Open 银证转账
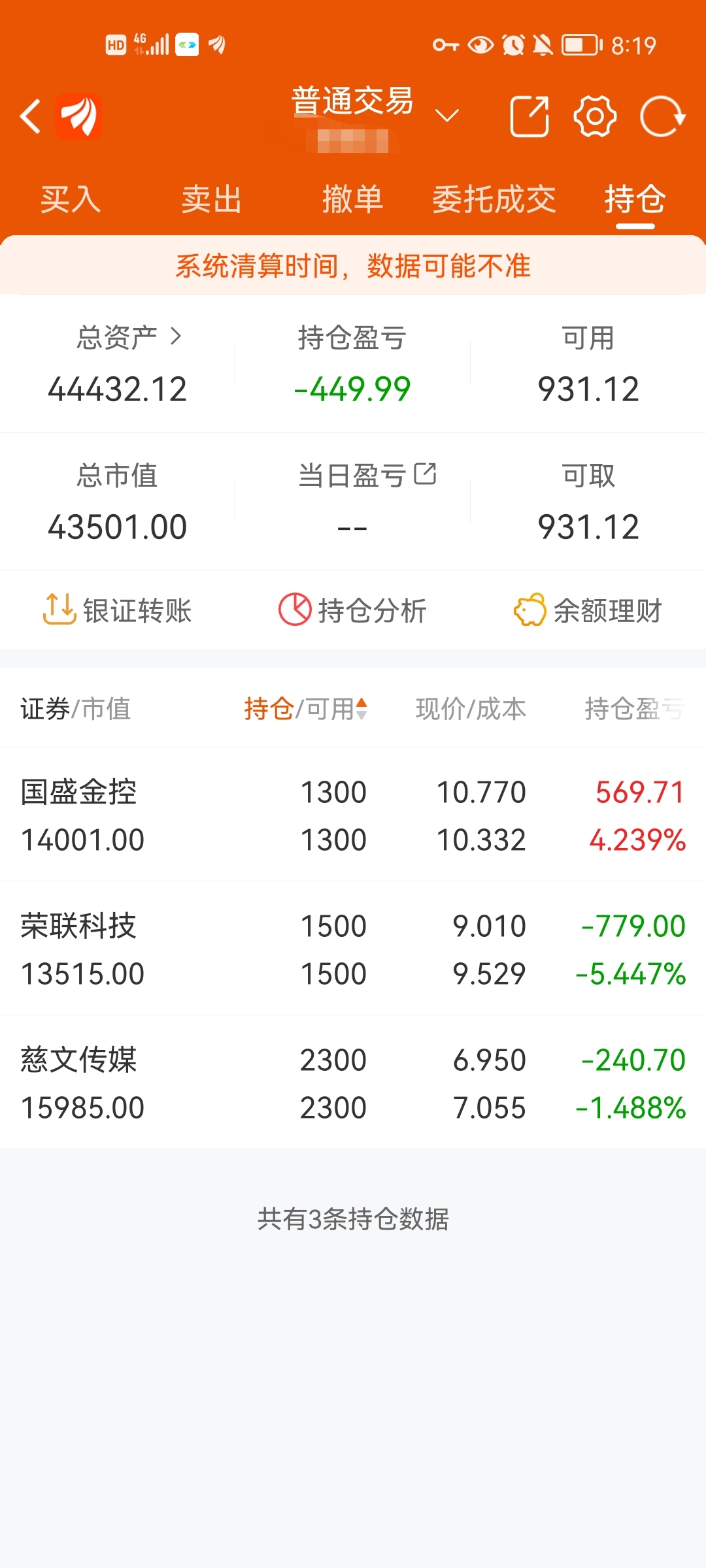706x1568 pixels. coord(118,610)
